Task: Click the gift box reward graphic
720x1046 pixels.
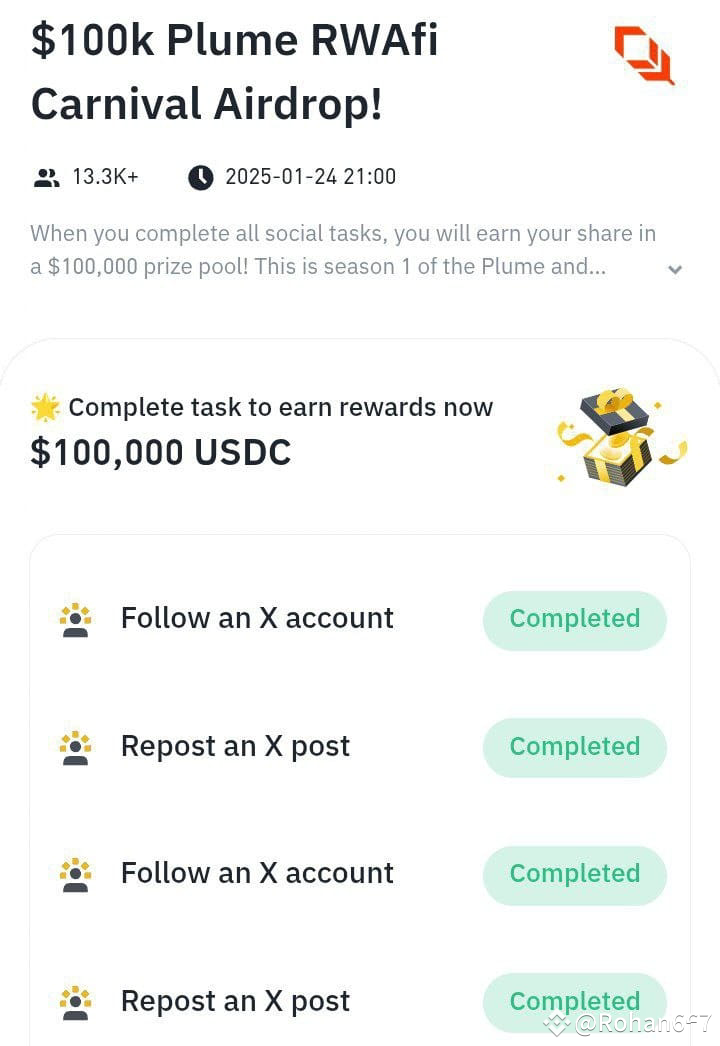Action: click(617, 437)
